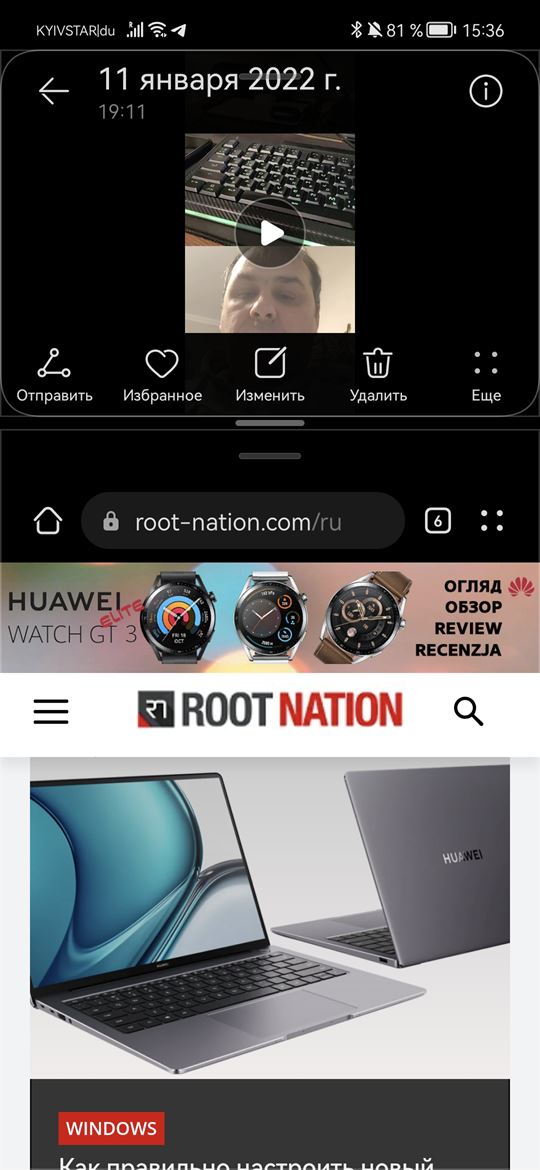
Task: Tap the root-nation.com address bar
Action: pos(242,521)
